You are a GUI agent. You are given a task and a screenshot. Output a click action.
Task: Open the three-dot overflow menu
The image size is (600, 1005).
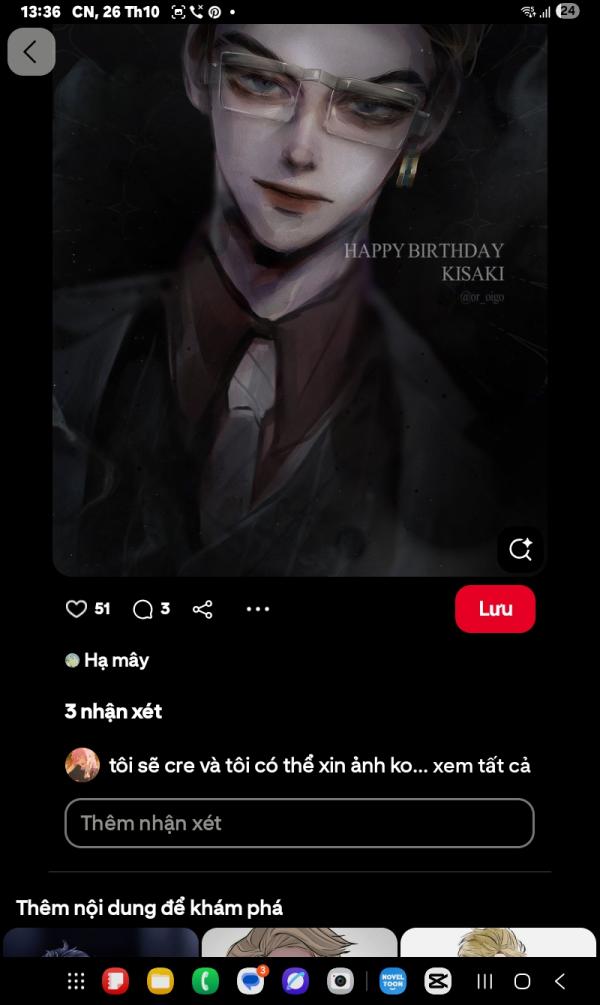(x=258, y=609)
